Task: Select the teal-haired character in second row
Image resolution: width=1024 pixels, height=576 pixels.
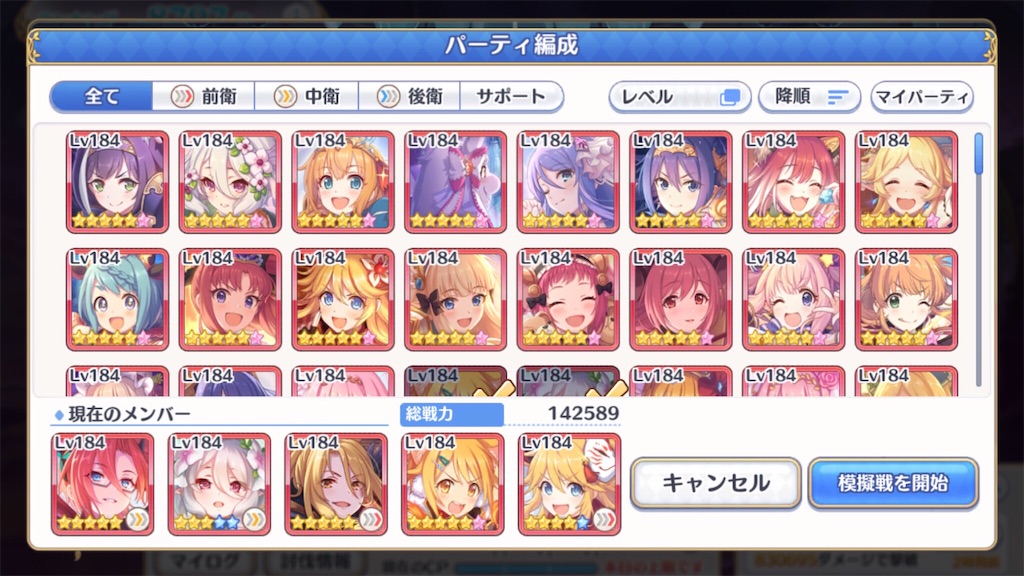Action: pyautogui.click(x=117, y=299)
